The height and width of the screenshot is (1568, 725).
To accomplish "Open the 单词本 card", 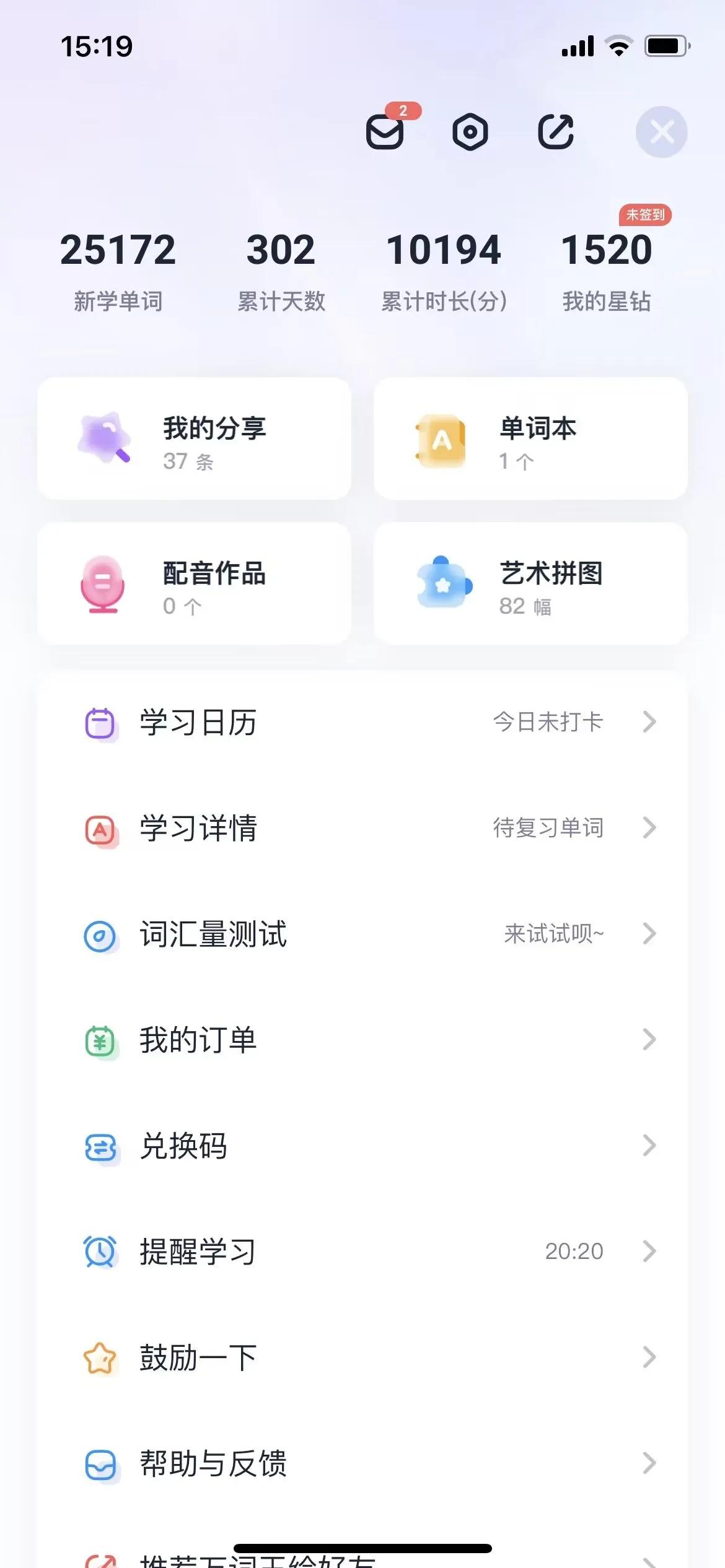I will (x=530, y=438).
